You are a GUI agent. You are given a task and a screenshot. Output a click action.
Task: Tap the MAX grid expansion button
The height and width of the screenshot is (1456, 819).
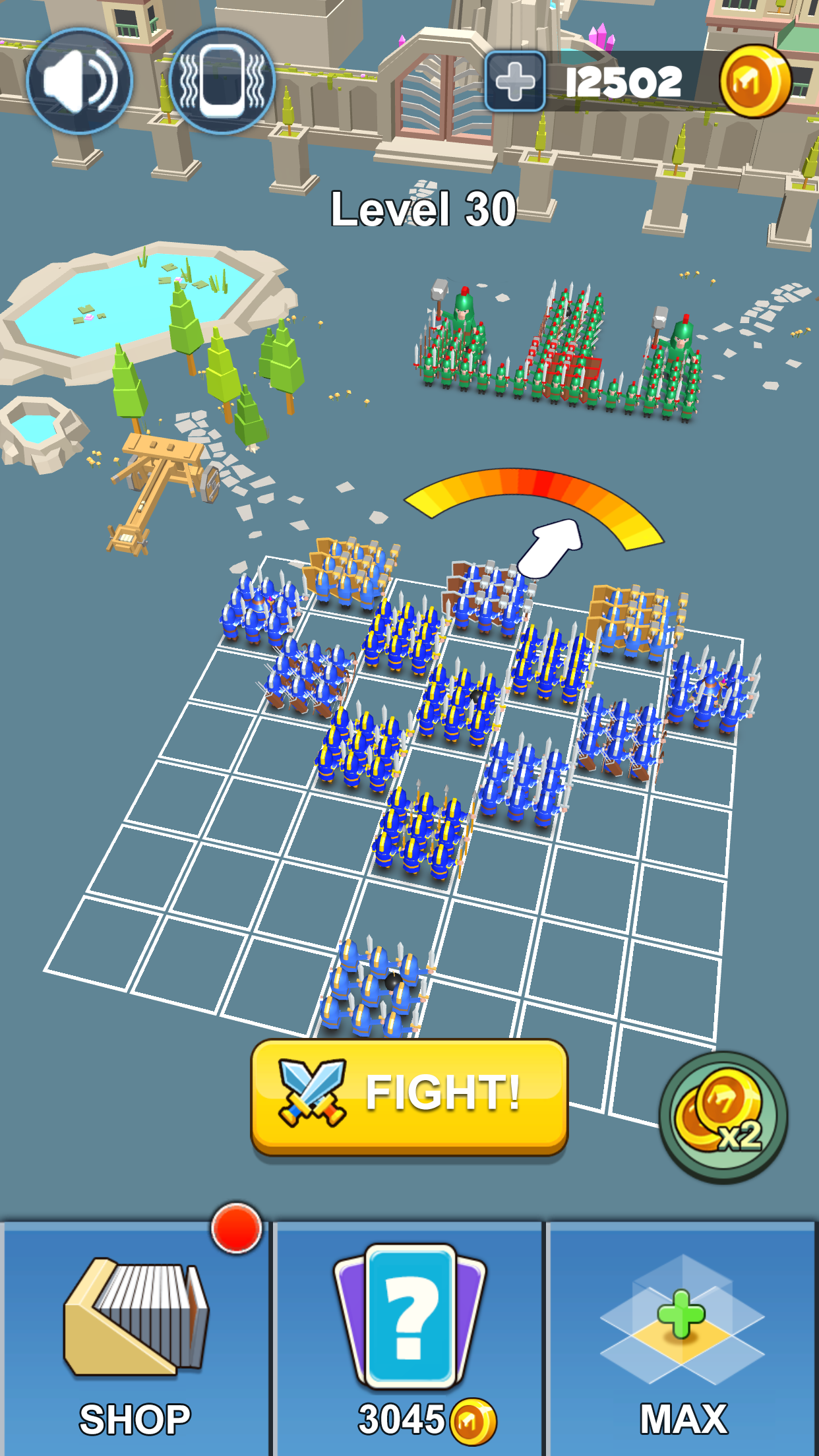[x=682, y=1339]
